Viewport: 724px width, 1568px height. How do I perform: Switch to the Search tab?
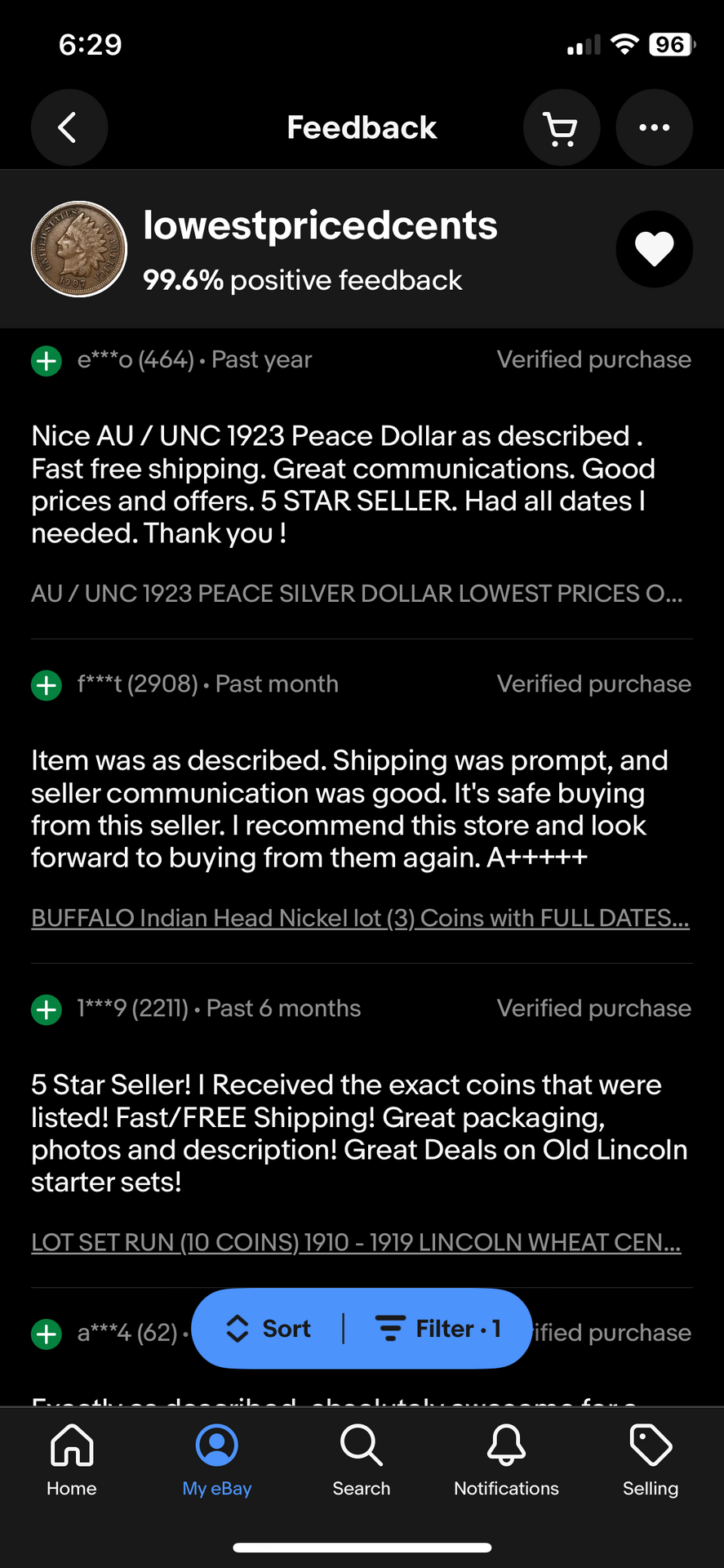pos(362,1459)
